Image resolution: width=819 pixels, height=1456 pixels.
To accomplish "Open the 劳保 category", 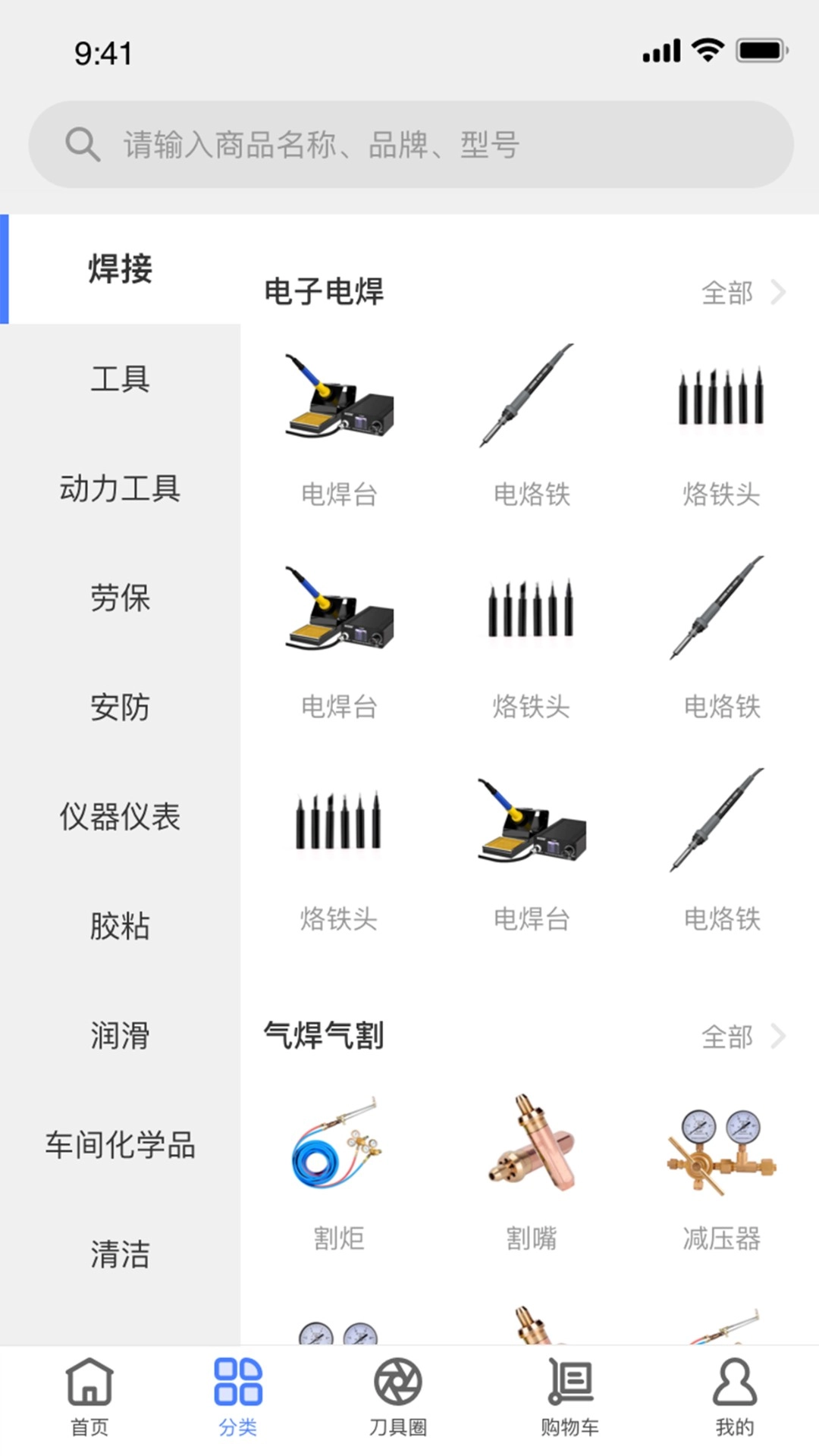I will (x=120, y=598).
